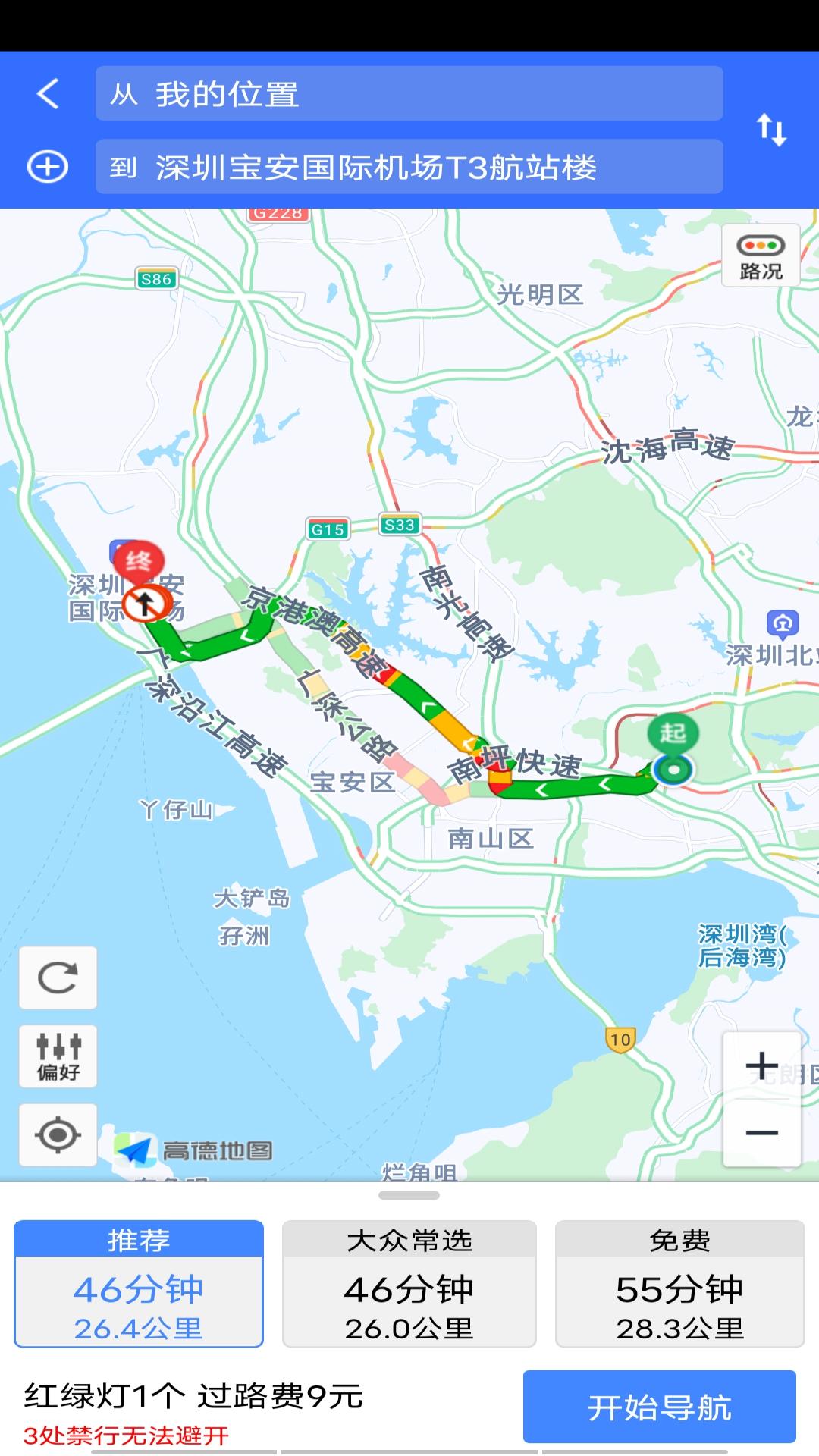Image resolution: width=819 pixels, height=1456 pixels.
Task: Refresh the route with the reload icon
Action: pos(58,978)
